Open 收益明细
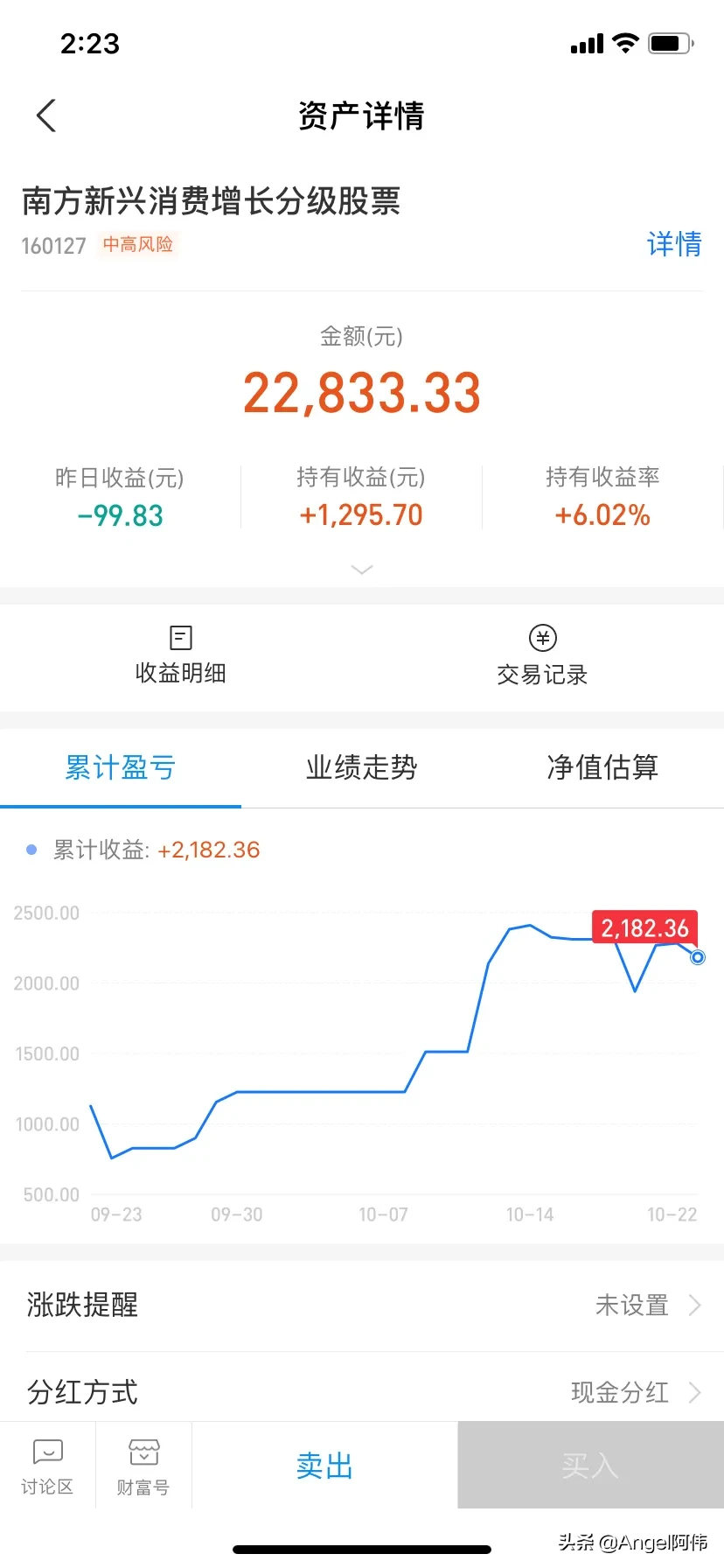 [181, 655]
